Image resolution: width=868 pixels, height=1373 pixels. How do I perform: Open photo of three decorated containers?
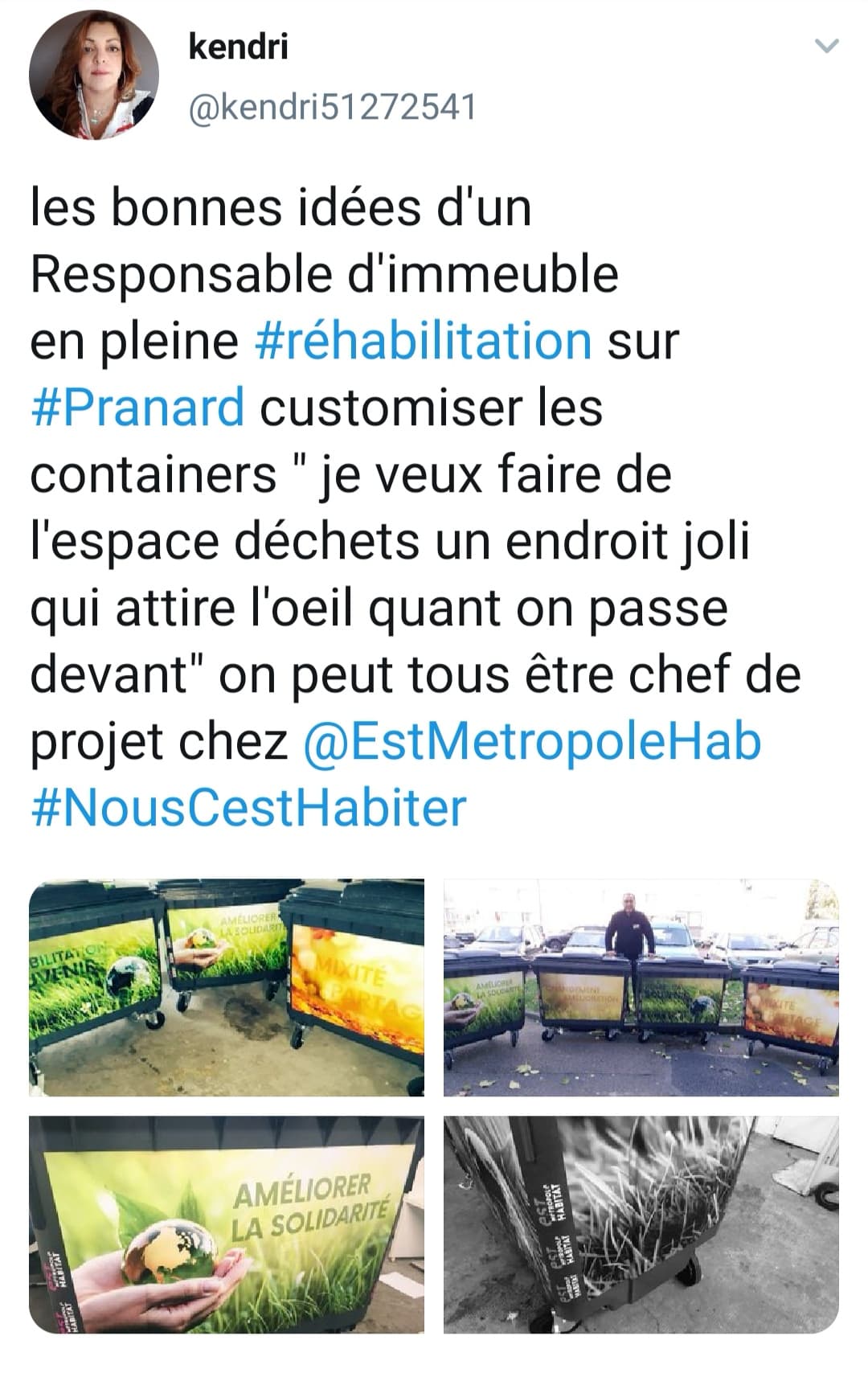(227, 987)
